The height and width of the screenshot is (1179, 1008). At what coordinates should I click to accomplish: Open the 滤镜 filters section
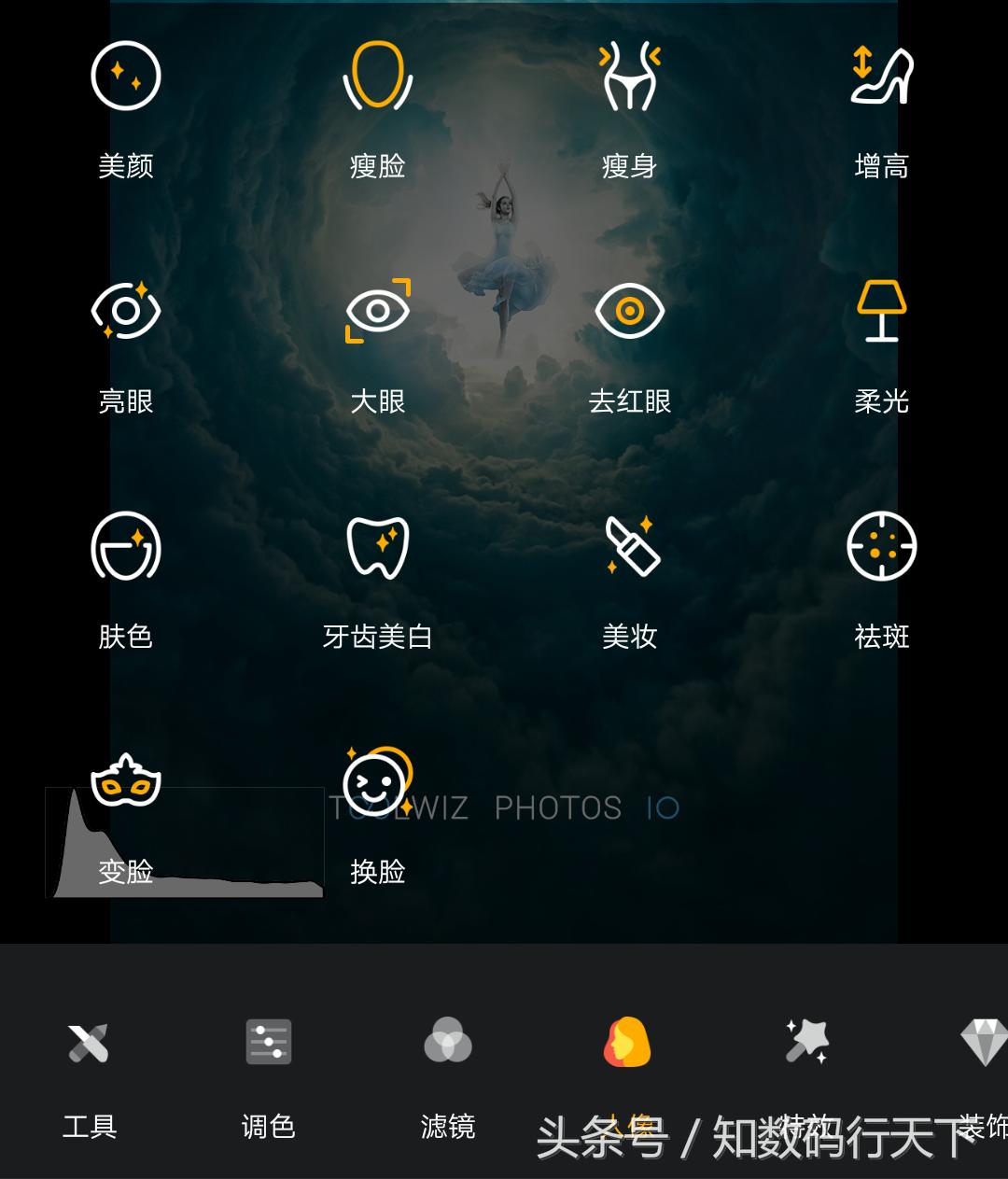coord(448,1074)
